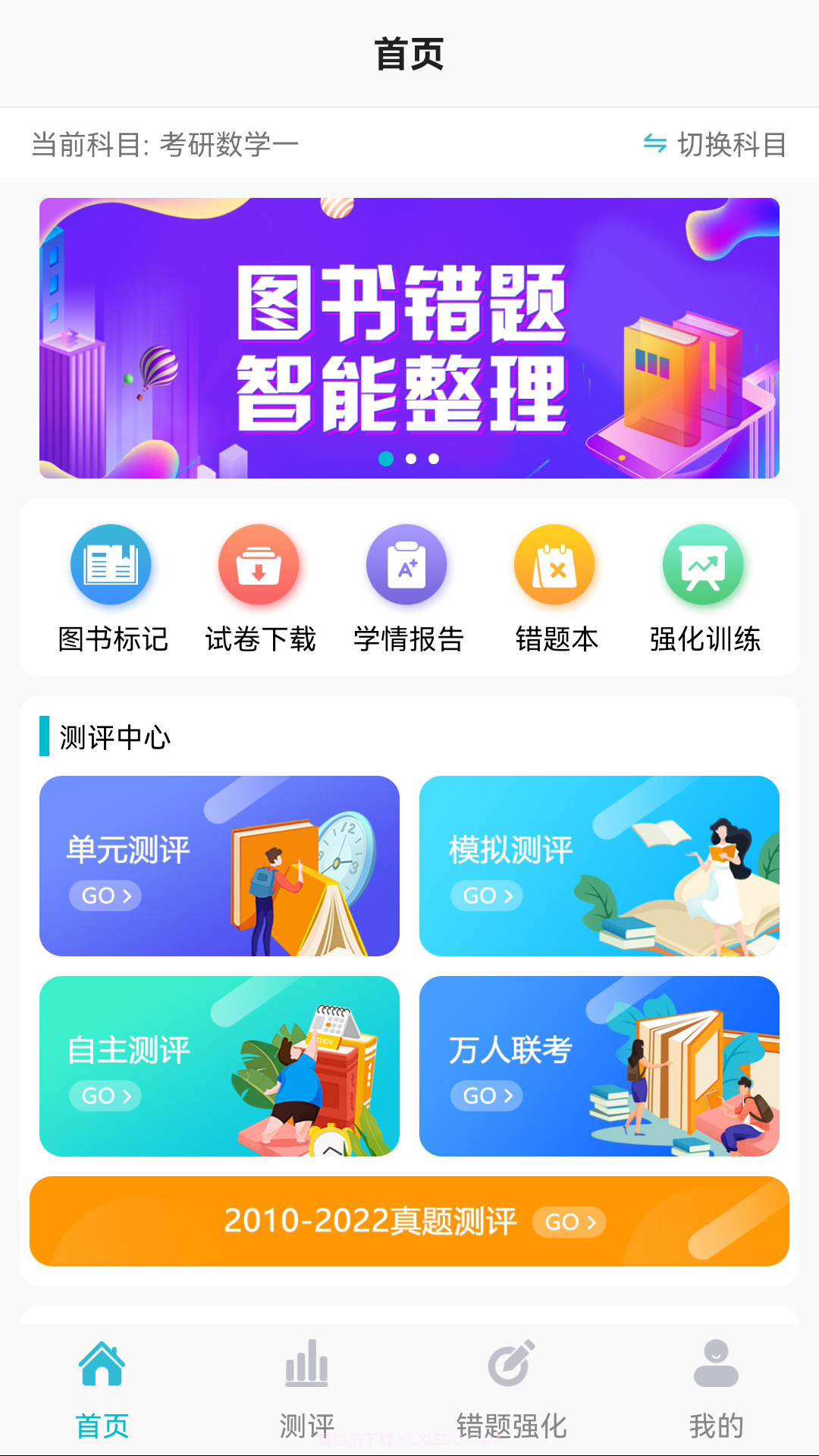Select the 强化训练 training icon
The width and height of the screenshot is (819, 1456).
(704, 564)
